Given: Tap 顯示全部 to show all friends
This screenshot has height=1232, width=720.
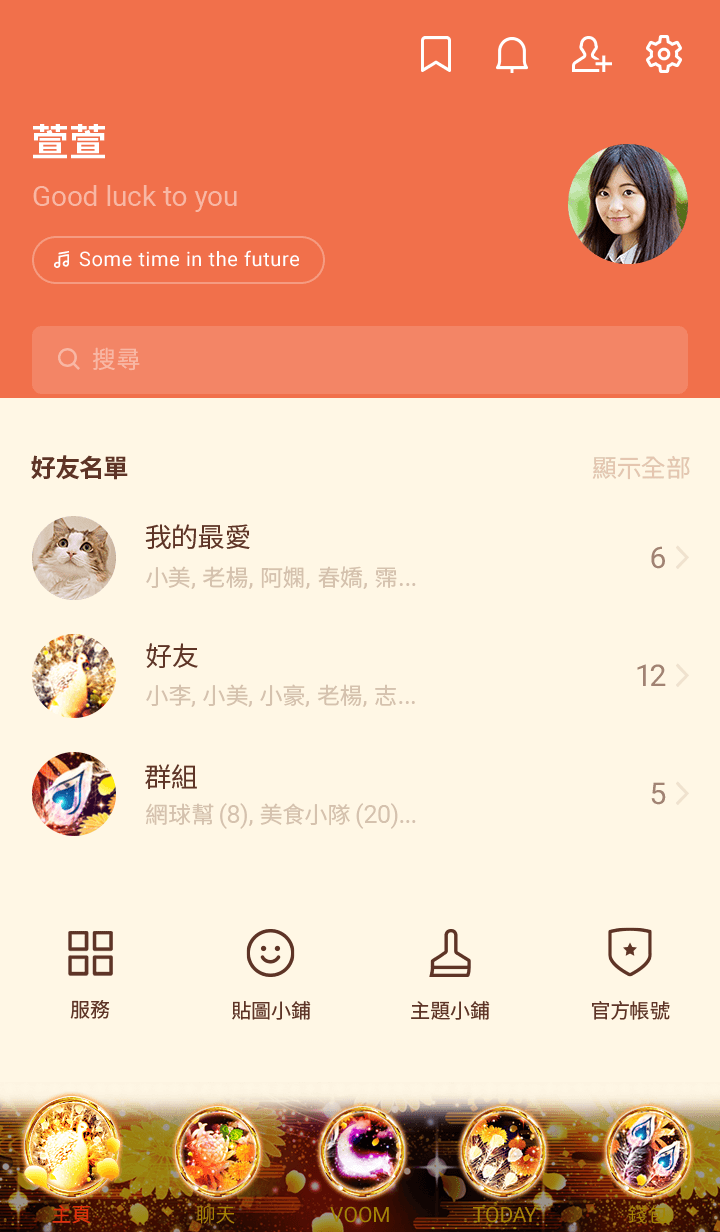Looking at the screenshot, I should coord(641,467).
